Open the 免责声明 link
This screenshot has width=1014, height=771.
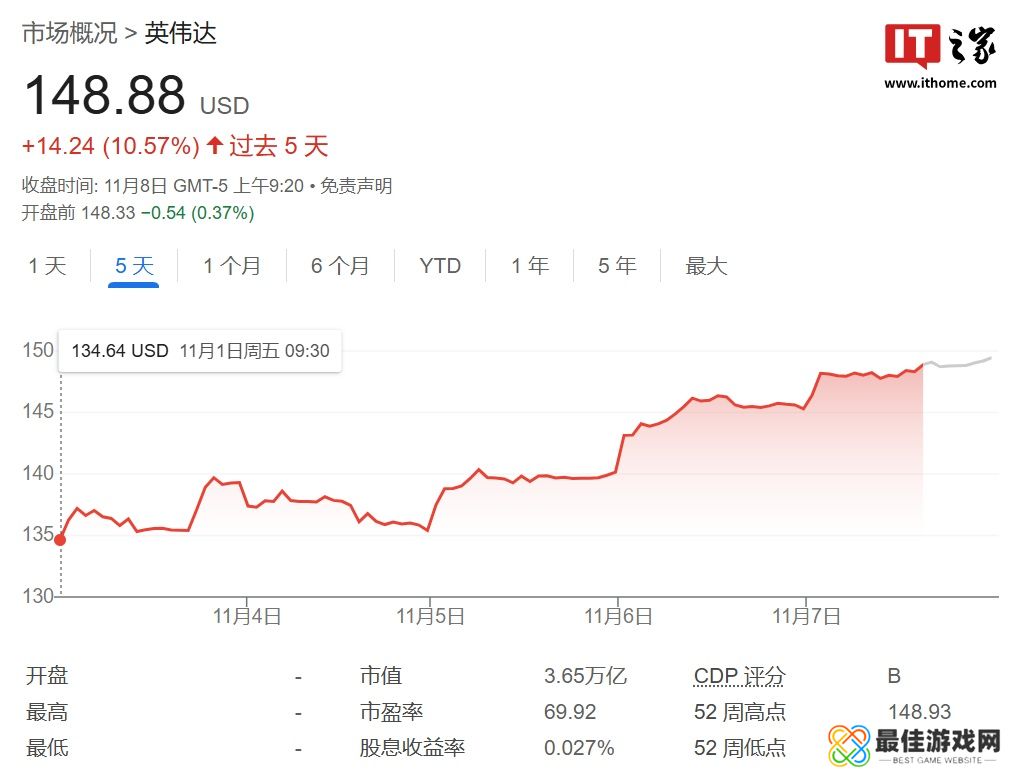(356, 186)
